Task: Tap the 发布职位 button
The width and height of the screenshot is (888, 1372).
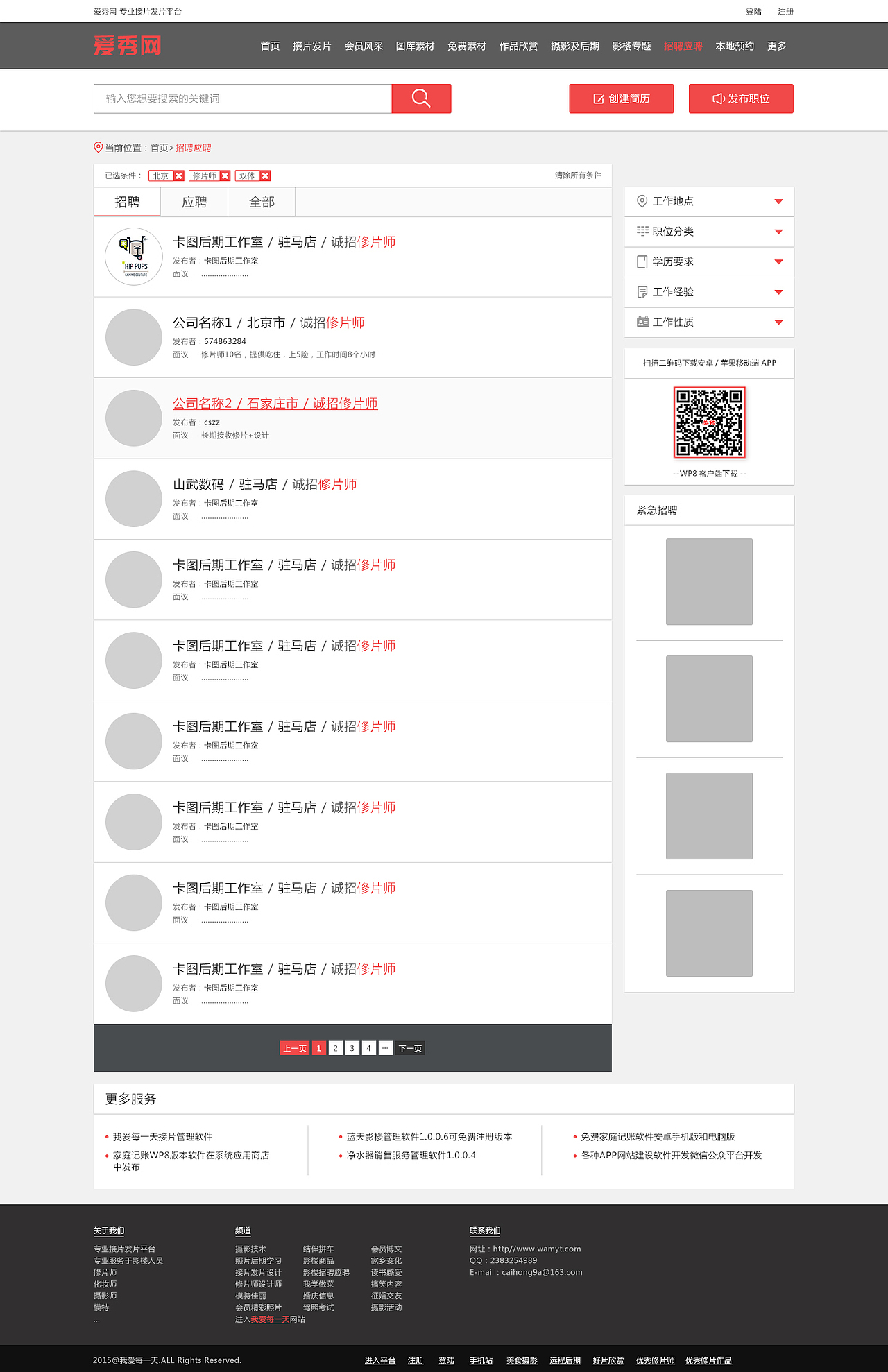Action: tap(740, 98)
